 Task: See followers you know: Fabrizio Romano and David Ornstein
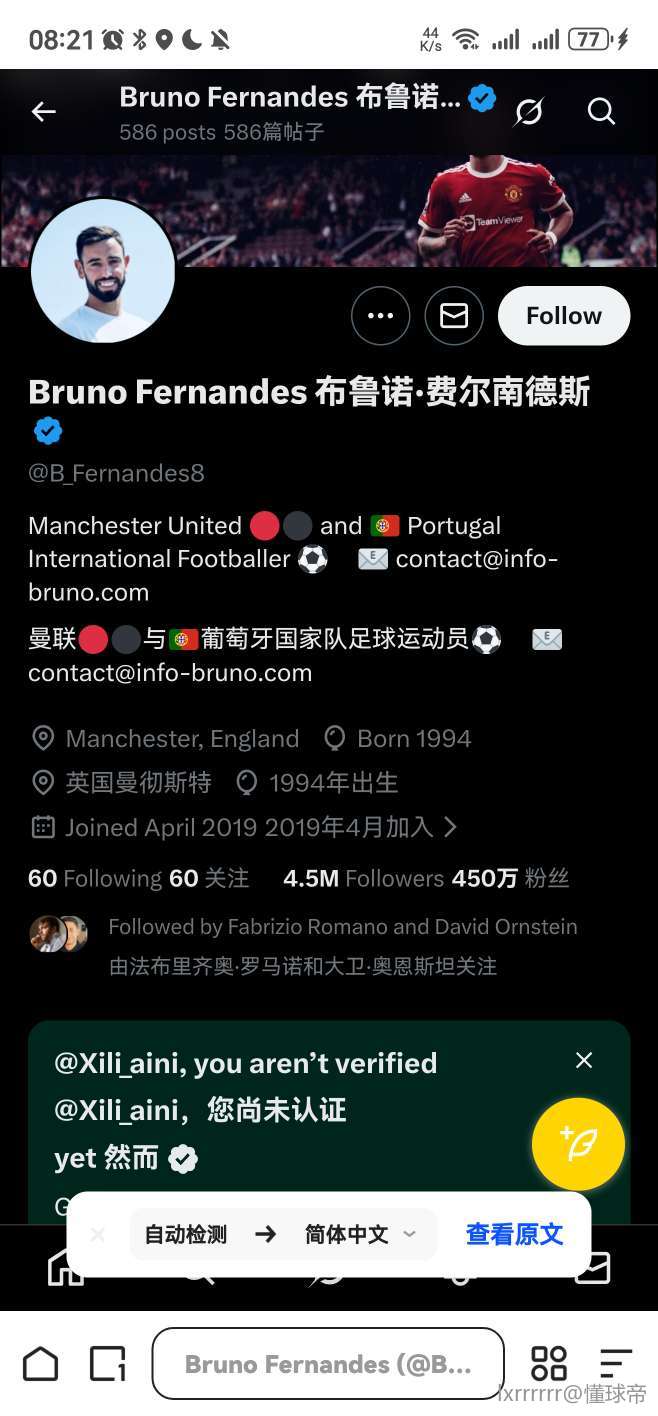point(342,927)
